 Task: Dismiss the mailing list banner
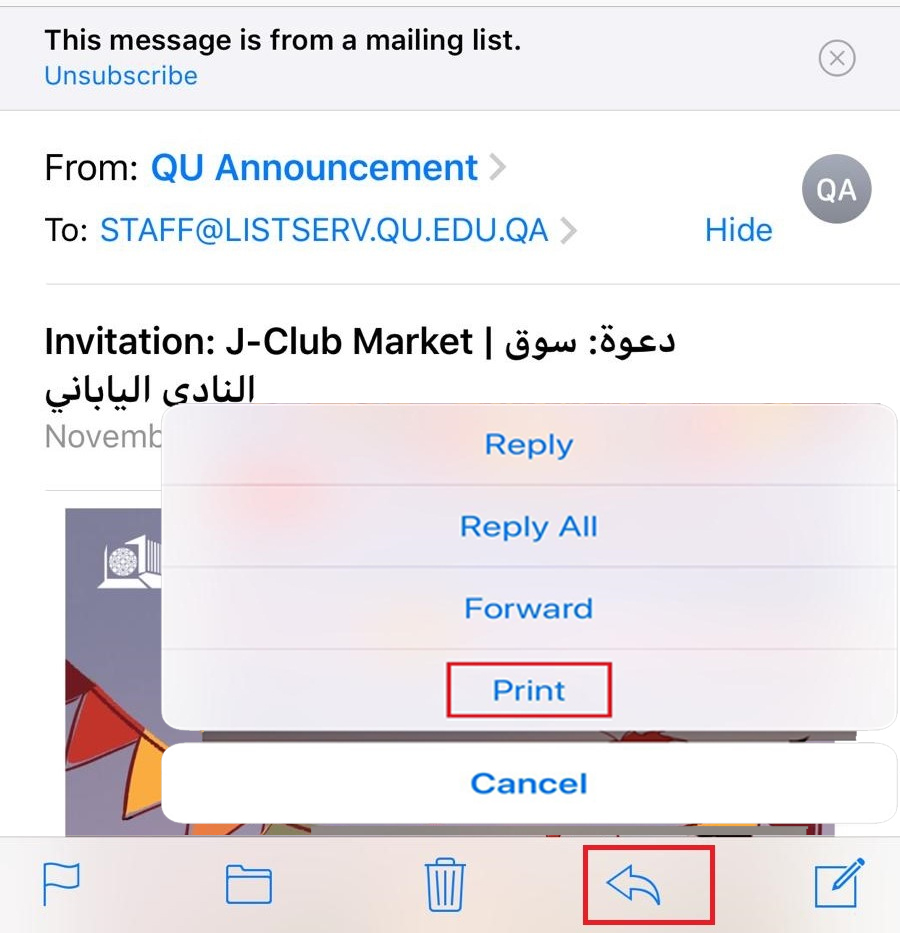pyautogui.click(x=837, y=59)
